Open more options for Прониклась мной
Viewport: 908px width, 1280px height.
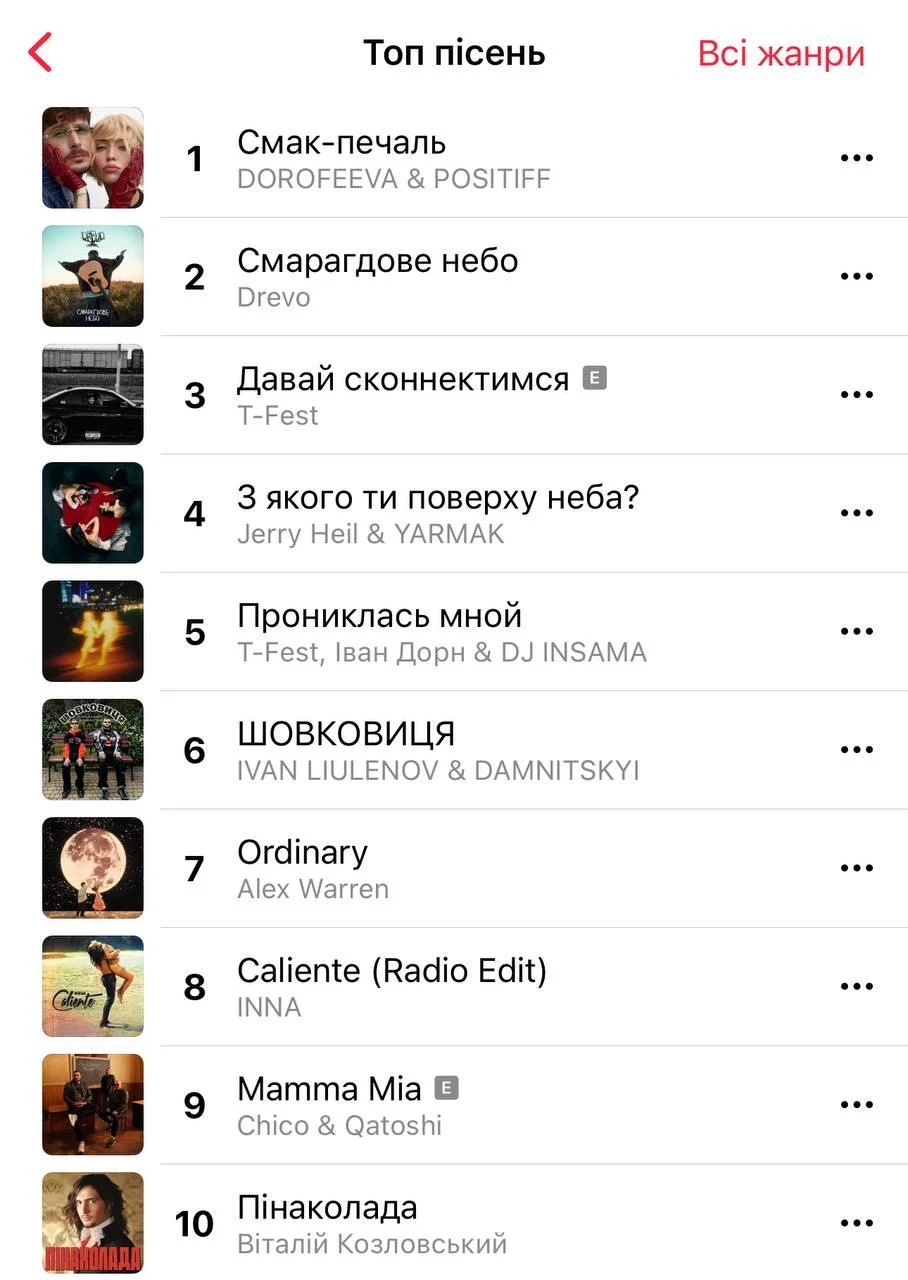[x=856, y=631]
